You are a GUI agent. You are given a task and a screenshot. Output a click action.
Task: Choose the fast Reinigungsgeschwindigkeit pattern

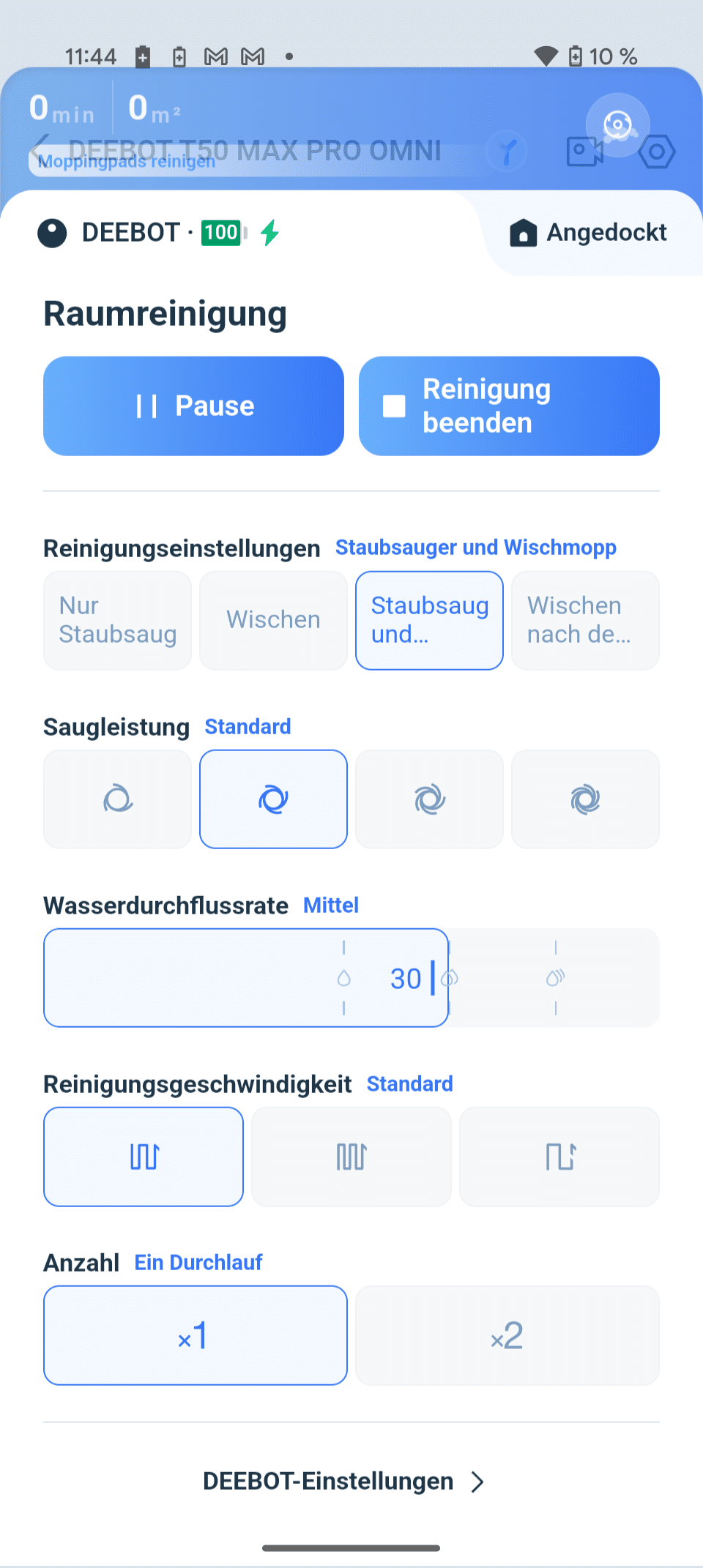point(559,1157)
